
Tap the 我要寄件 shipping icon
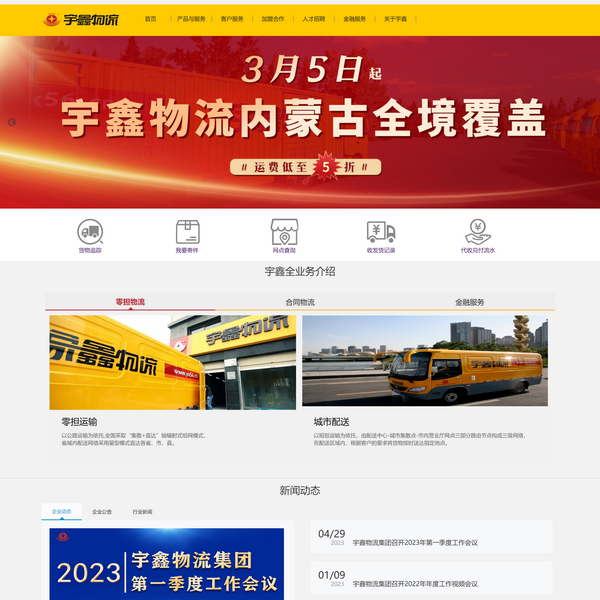point(187,236)
